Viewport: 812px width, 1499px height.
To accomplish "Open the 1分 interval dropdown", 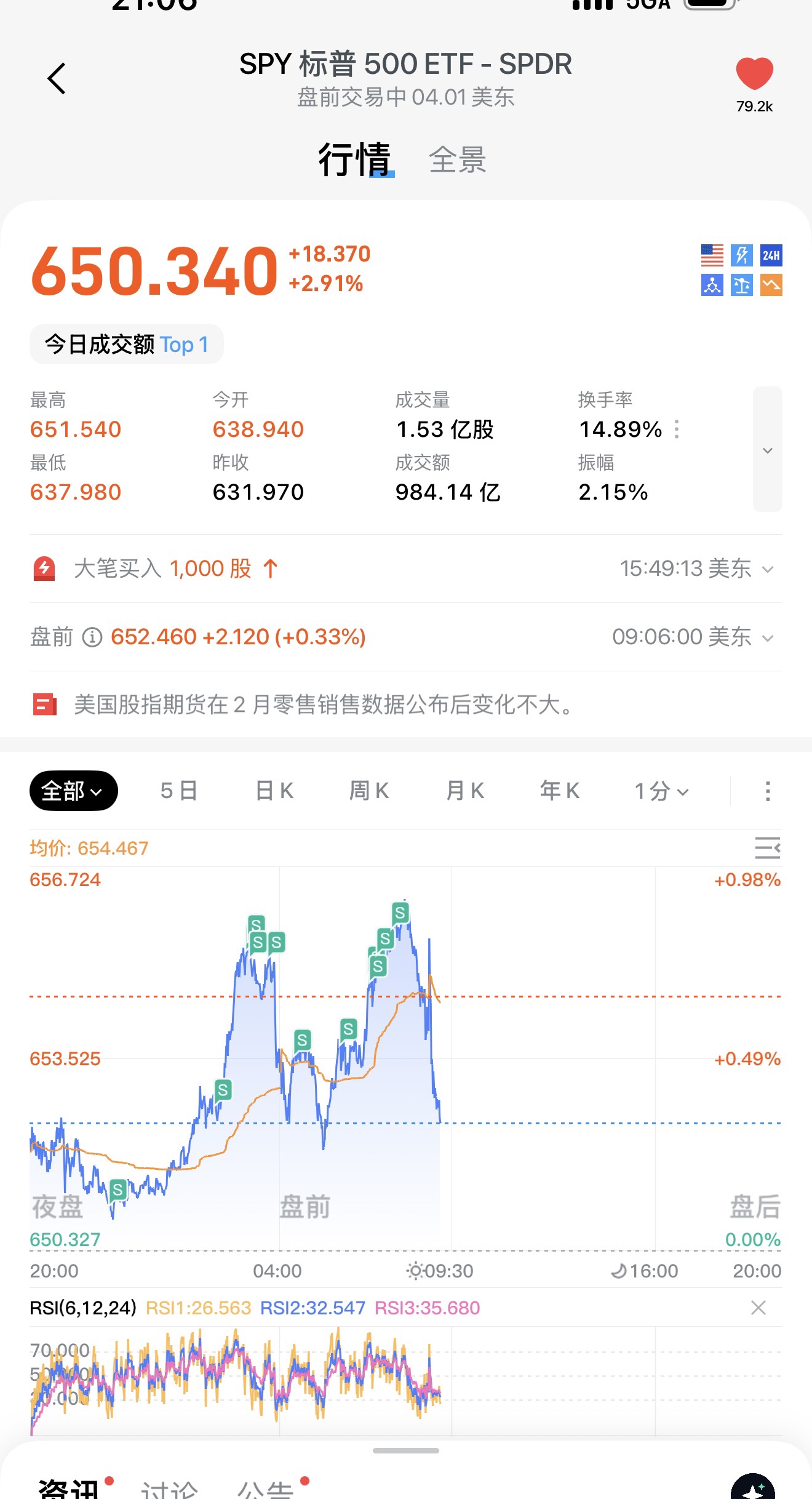I will click(661, 791).
